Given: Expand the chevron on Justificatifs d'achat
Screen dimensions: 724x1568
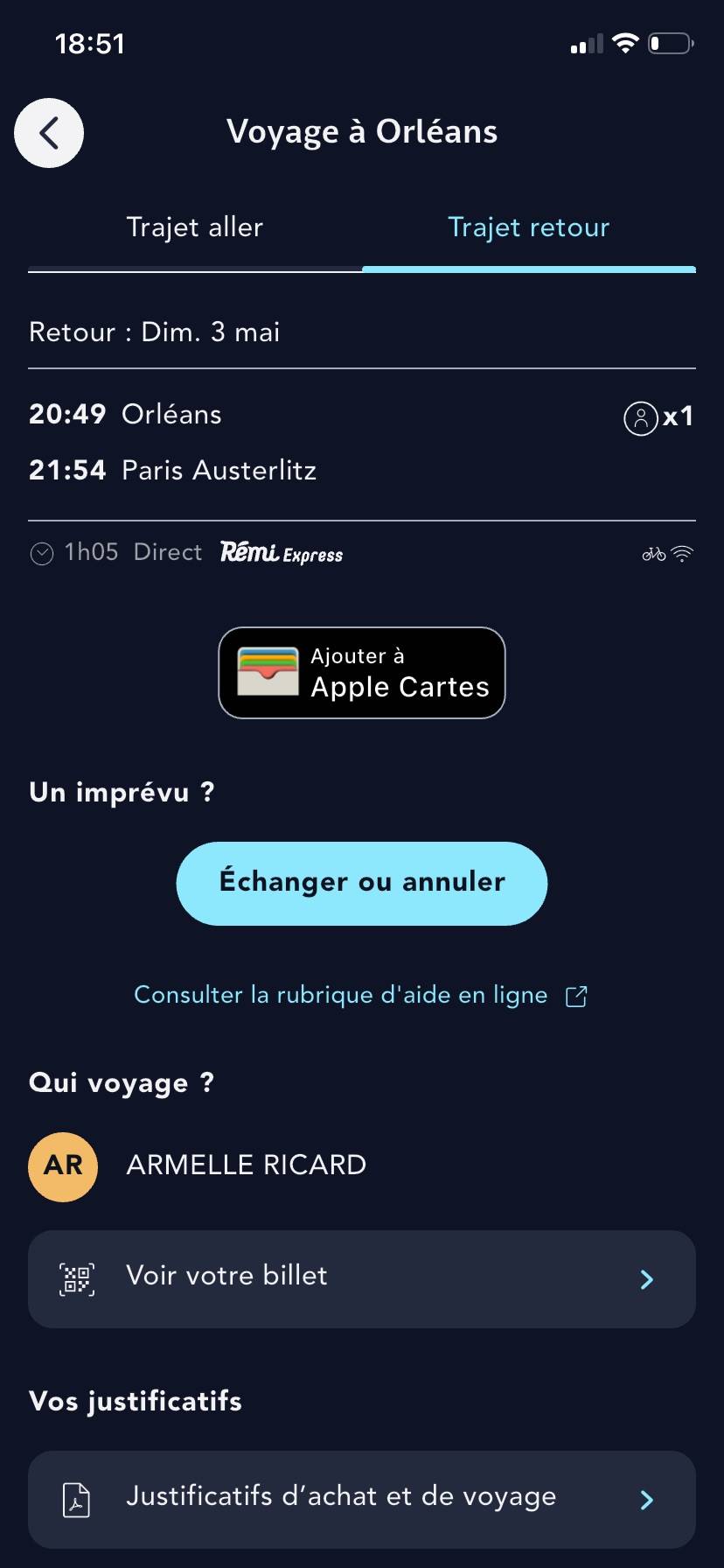Looking at the screenshot, I should (x=646, y=1499).
